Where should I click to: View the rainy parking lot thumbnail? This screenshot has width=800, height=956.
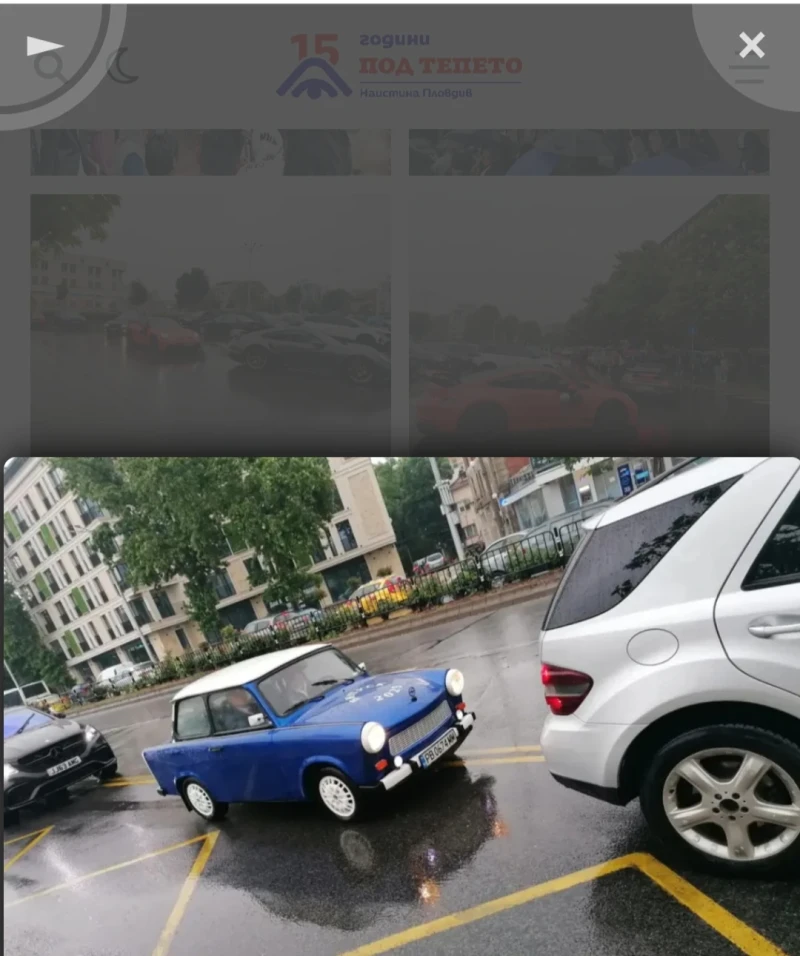coord(210,320)
